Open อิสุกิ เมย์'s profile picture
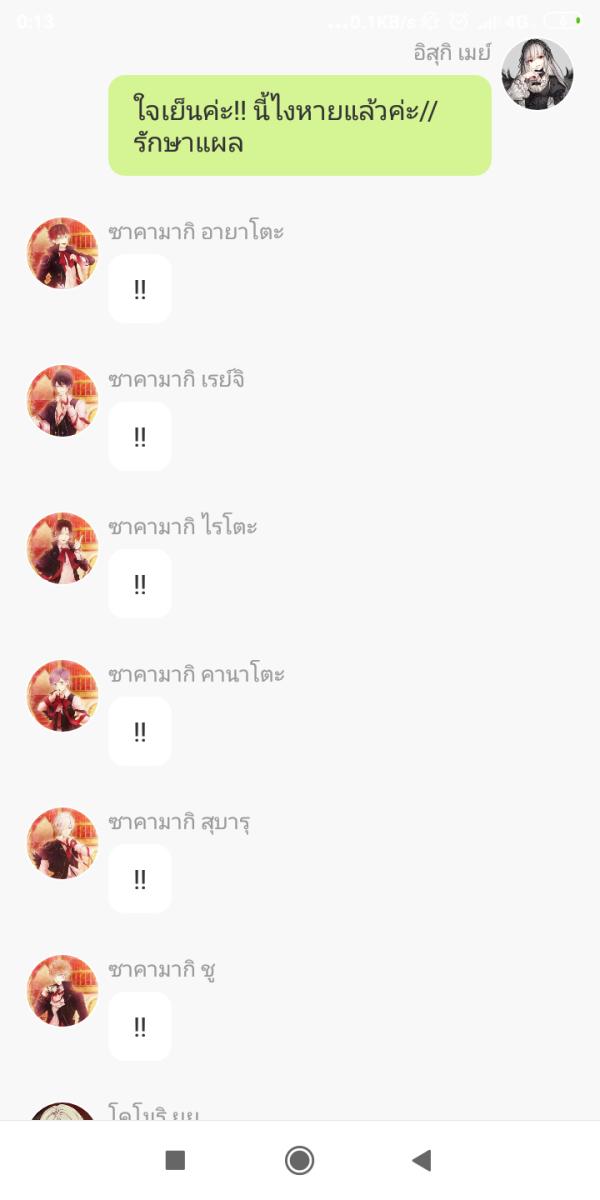Image resolution: width=600 pixels, height=1200 pixels. point(537,74)
